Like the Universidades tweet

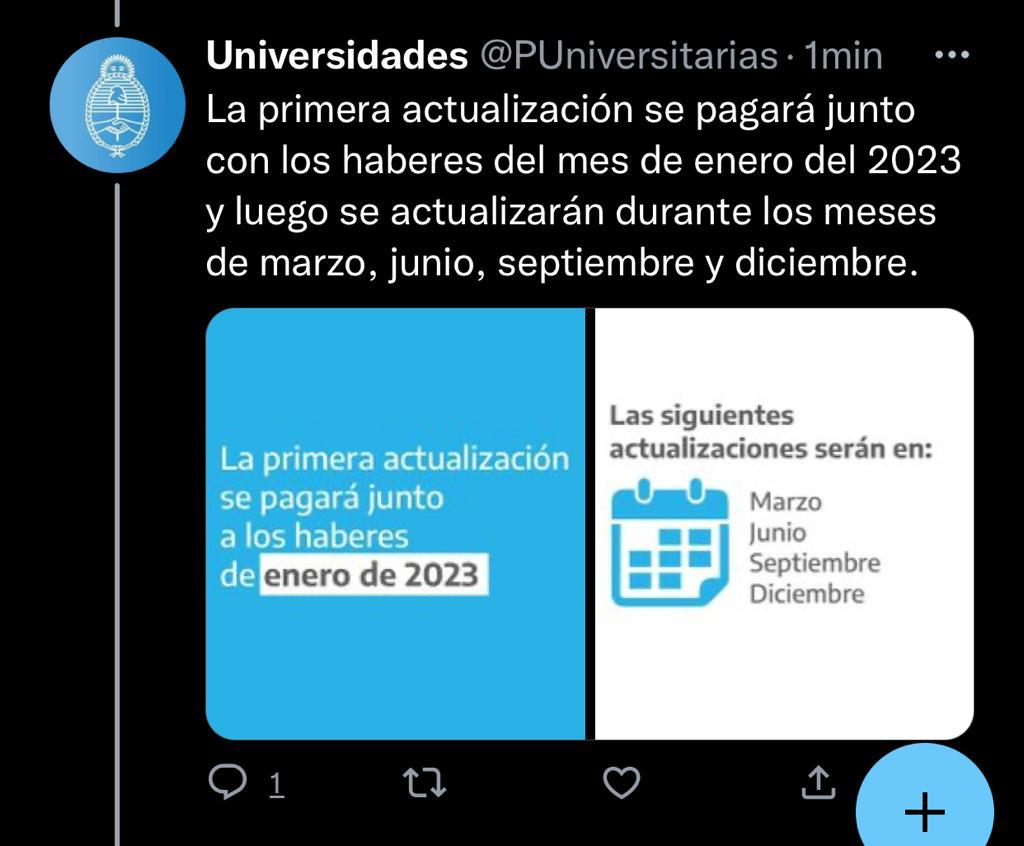pyautogui.click(x=622, y=783)
